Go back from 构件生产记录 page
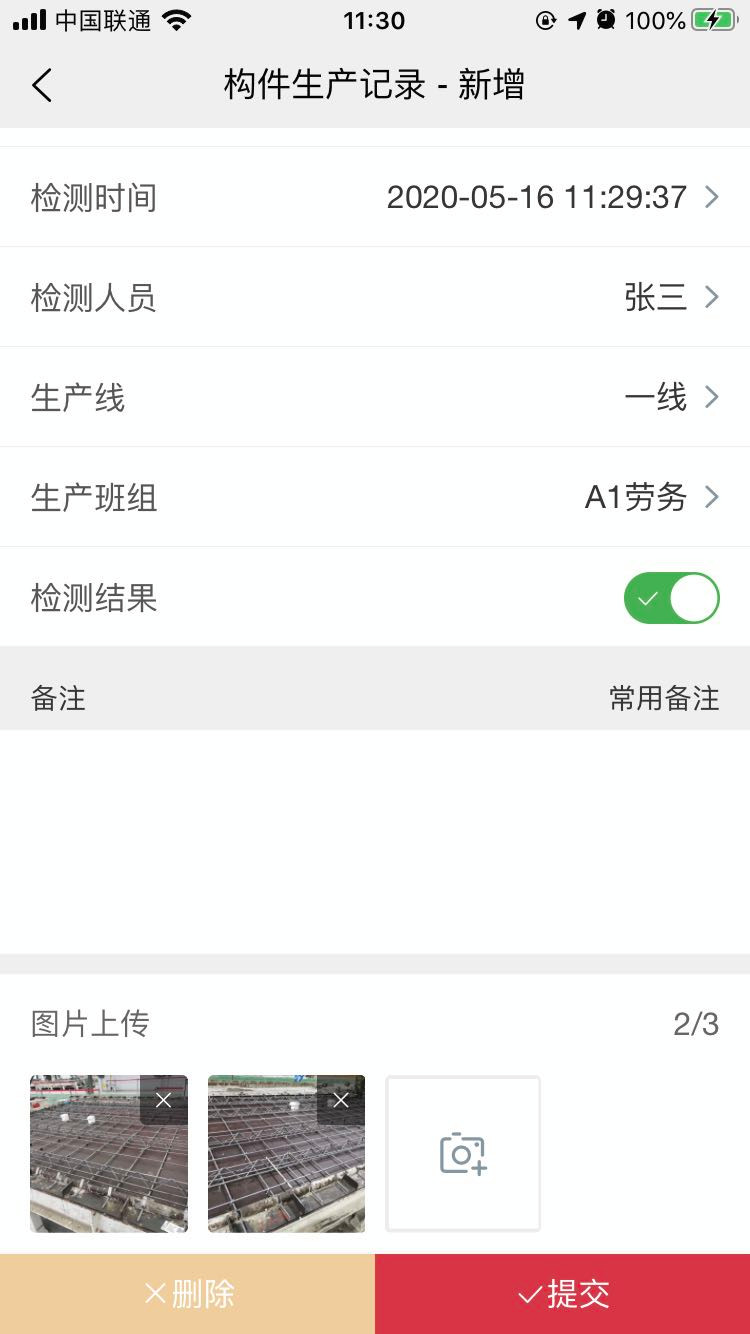 click(42, 86)
